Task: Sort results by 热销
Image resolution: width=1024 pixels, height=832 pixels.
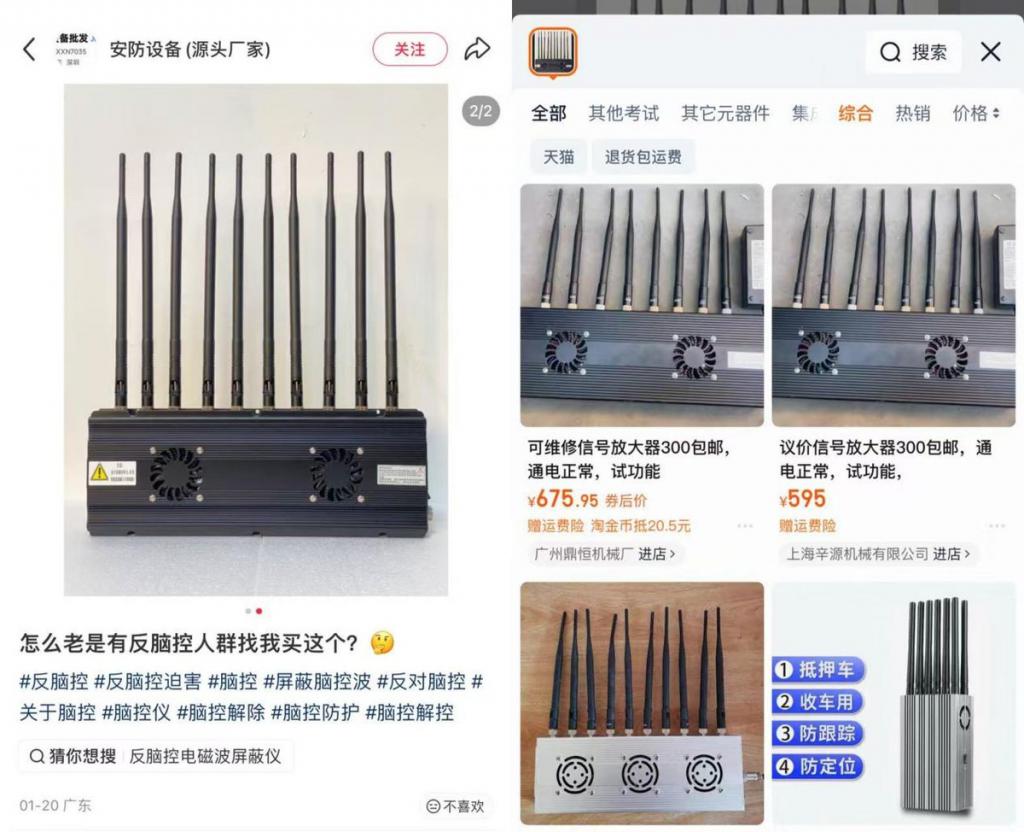Action: pyautogui.click(x=912, y=113)
